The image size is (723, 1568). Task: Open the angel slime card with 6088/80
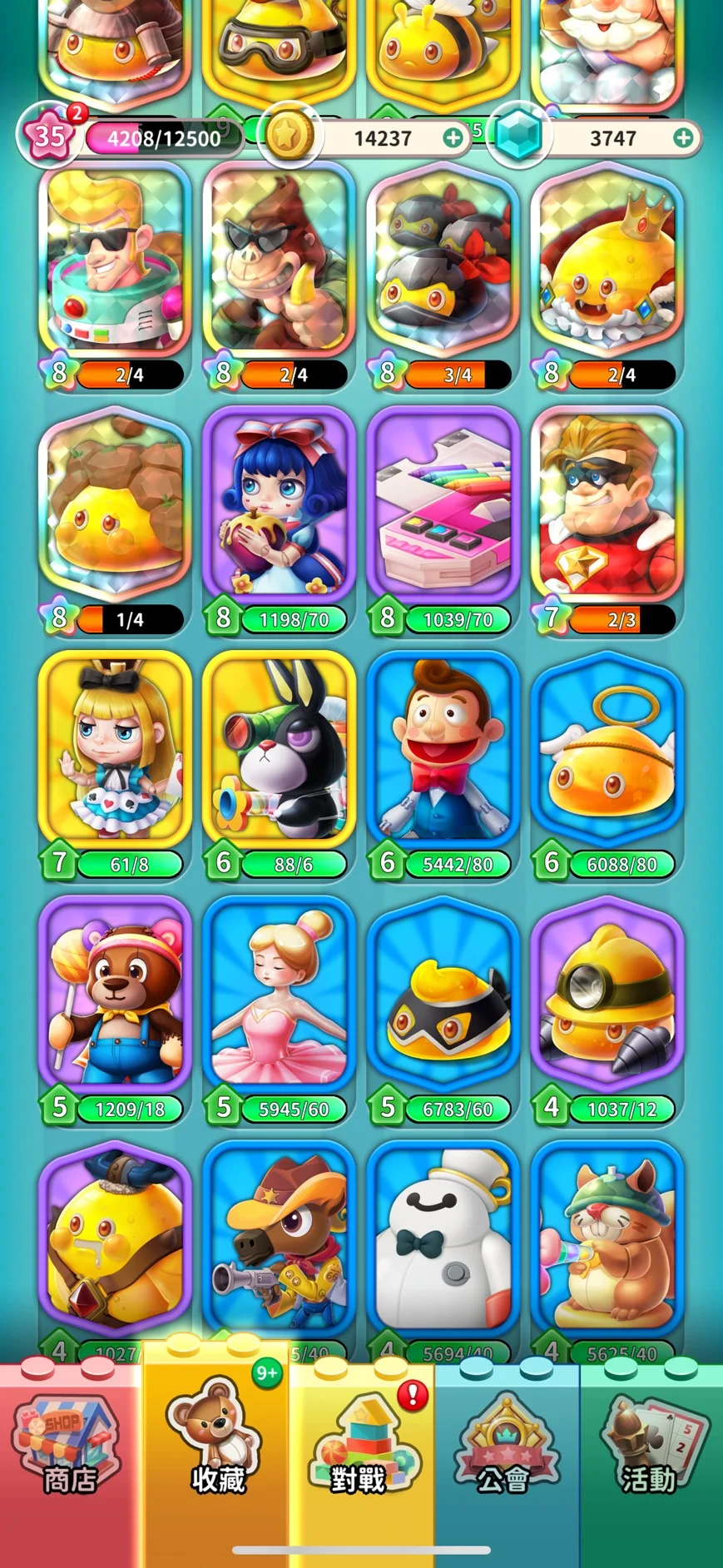(x=607, y=747)
